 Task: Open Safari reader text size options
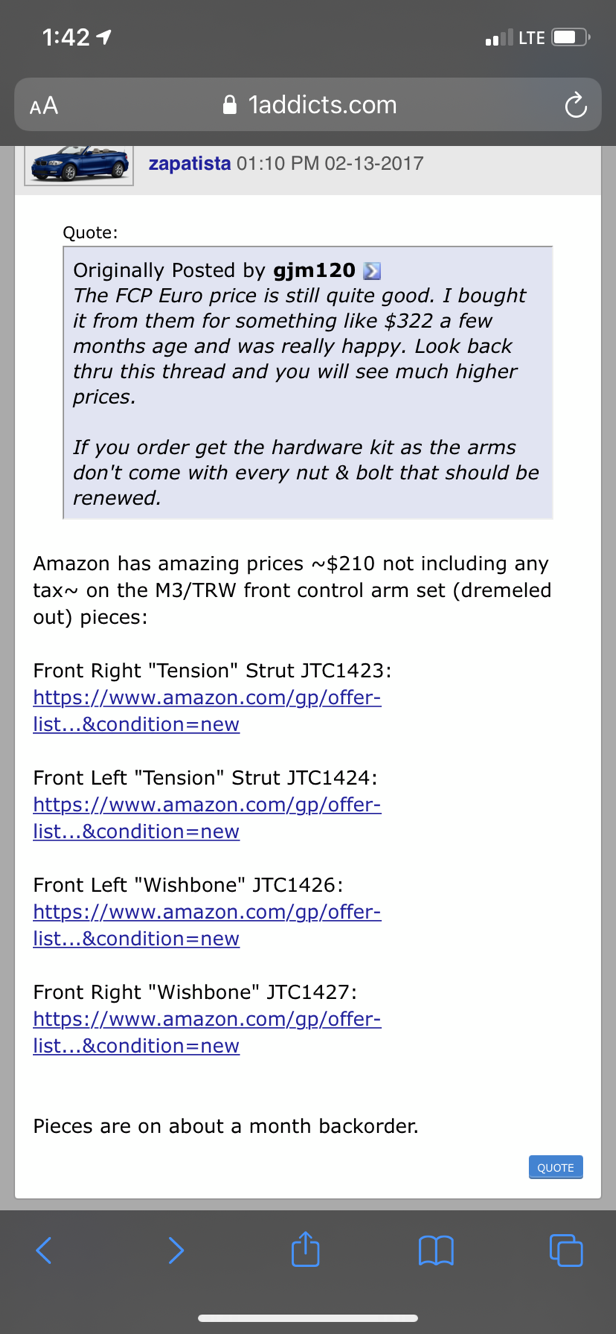tap(44, 106)
